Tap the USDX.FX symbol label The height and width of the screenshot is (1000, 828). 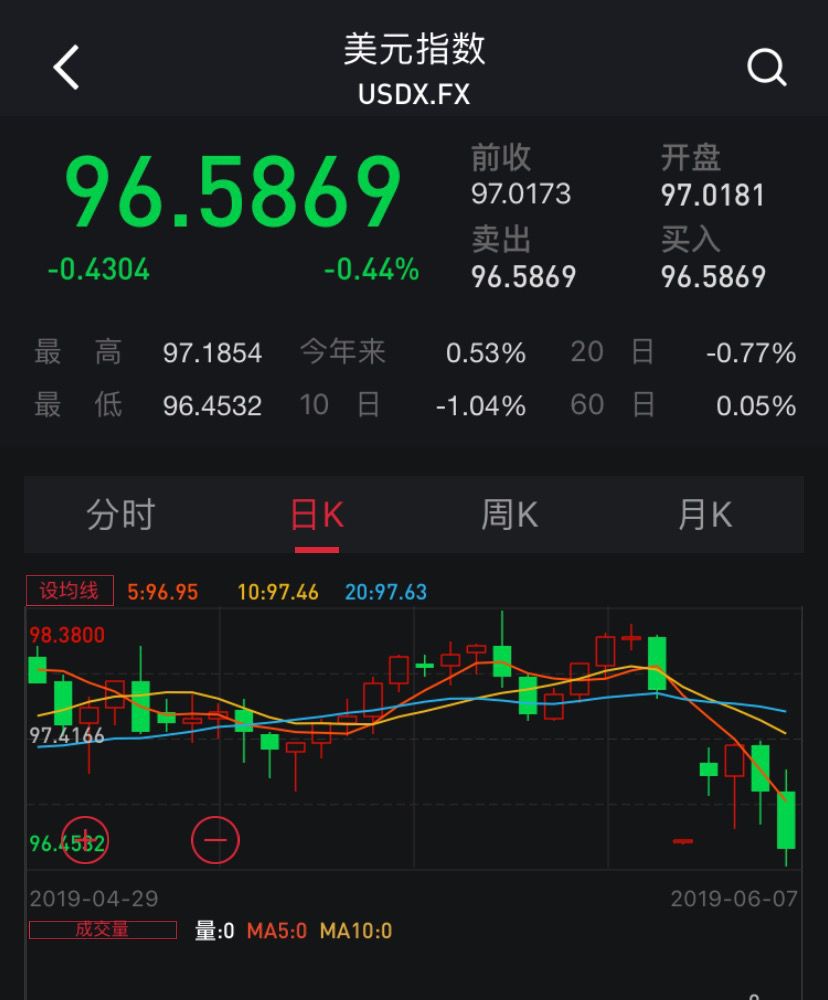[x=414, y=95]
